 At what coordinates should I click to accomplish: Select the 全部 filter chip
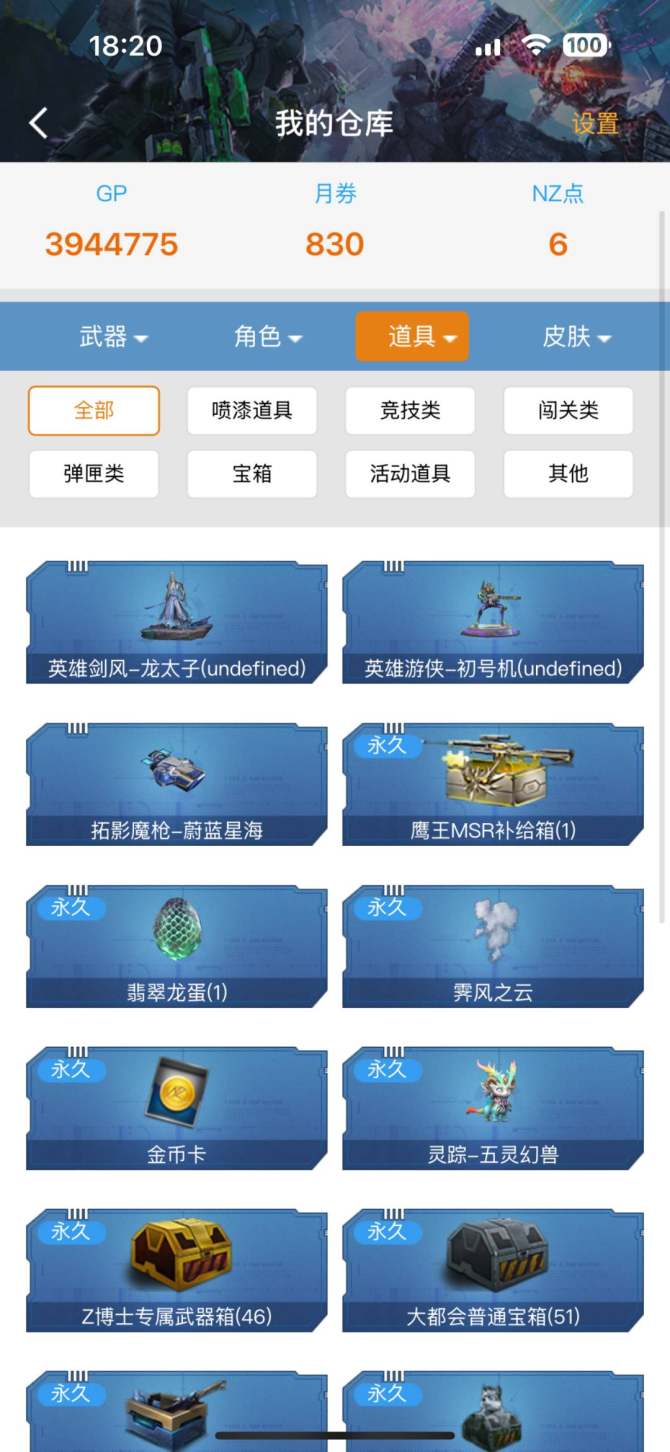click(x=94, y=411)
